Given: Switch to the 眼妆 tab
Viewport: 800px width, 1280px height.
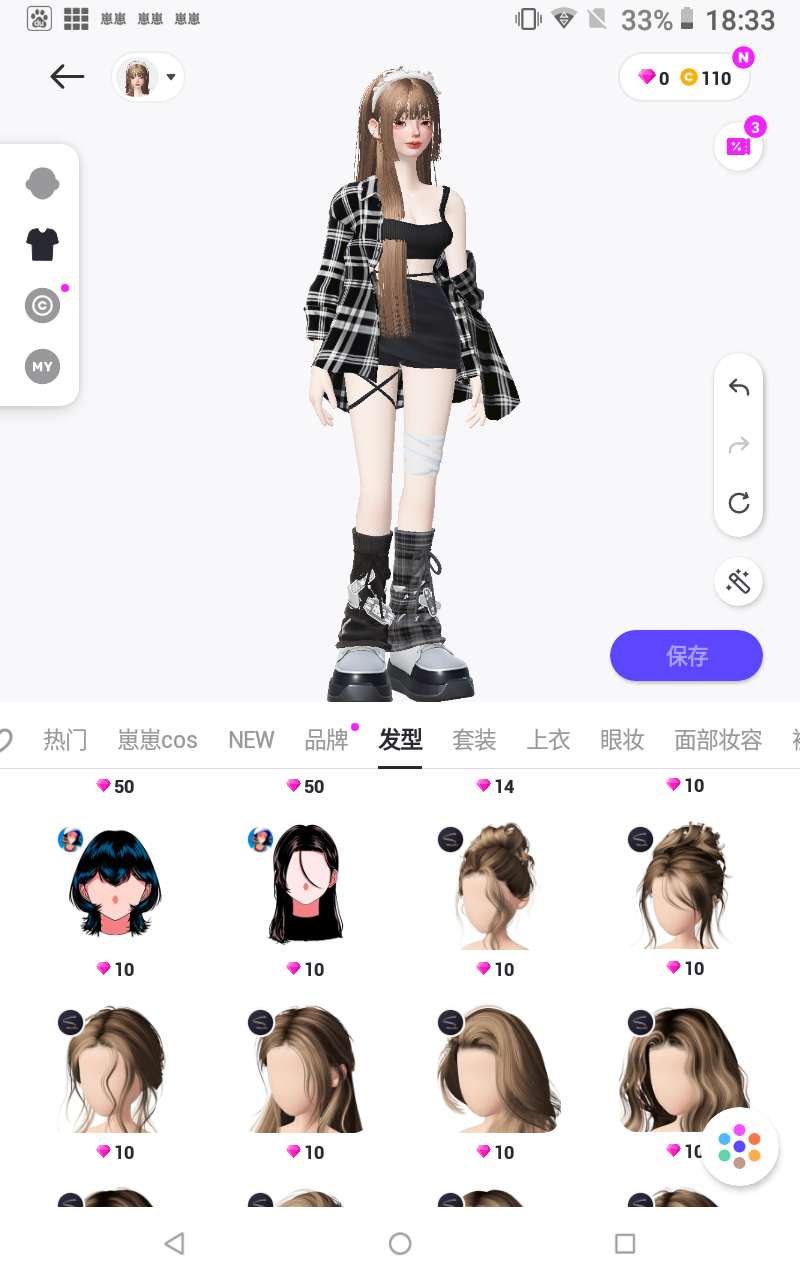Looking at the screenshot, I should [622, 740].
